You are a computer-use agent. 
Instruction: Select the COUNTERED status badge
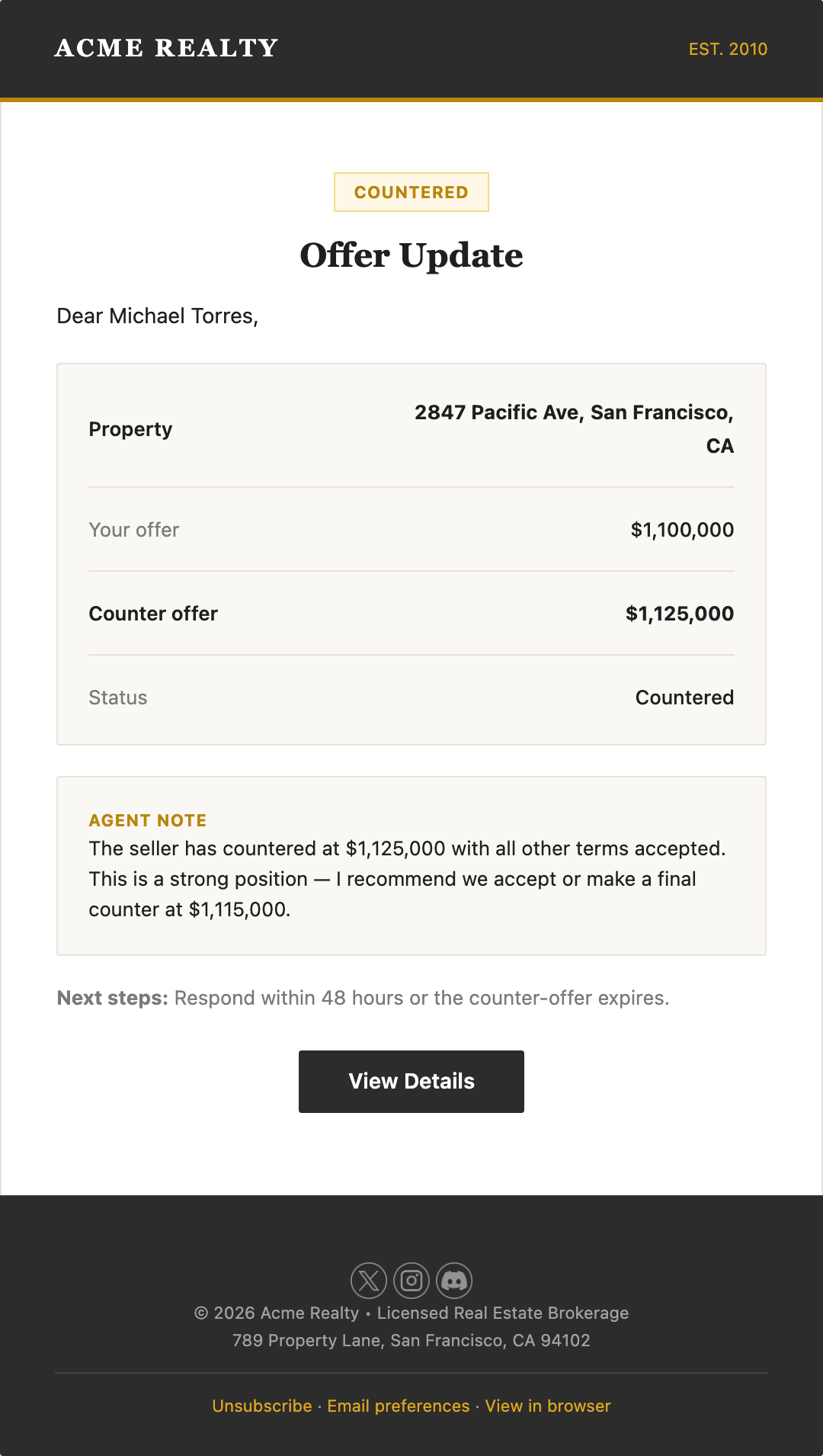411,191
